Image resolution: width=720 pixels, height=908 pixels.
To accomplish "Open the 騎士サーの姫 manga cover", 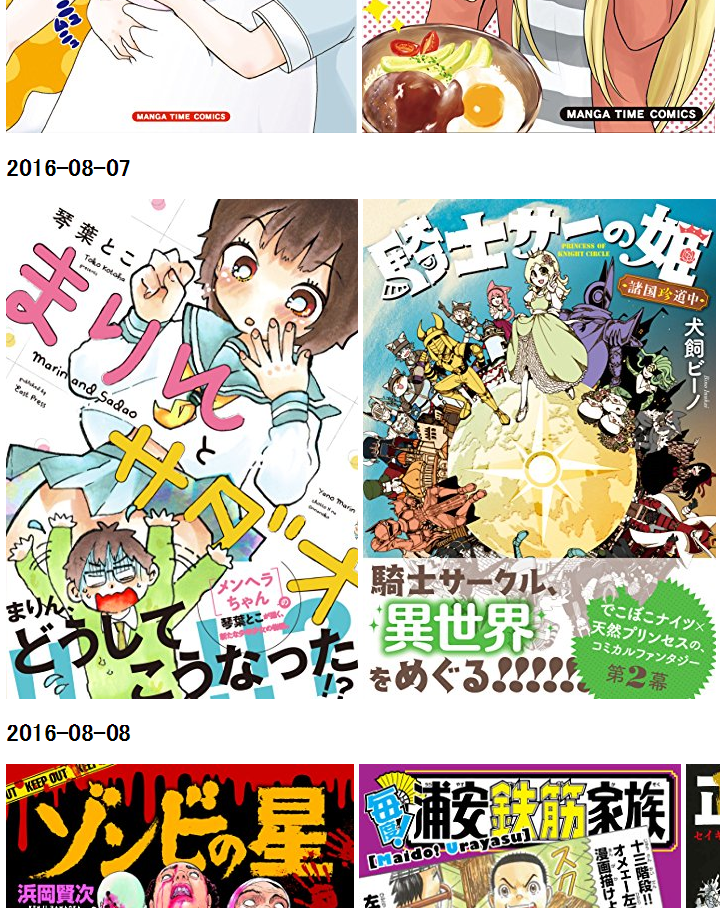I will pyautogui.click(x=539, y=448).
